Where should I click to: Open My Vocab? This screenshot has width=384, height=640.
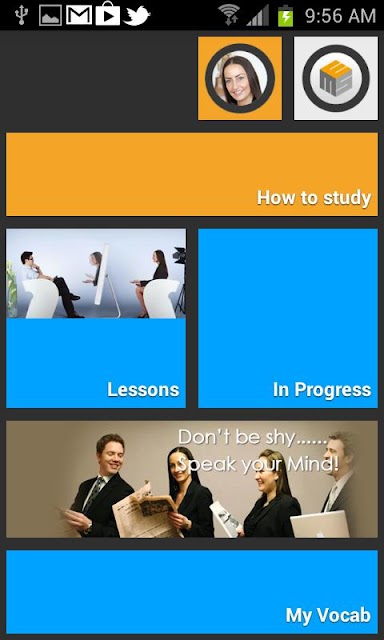(192, 592)
